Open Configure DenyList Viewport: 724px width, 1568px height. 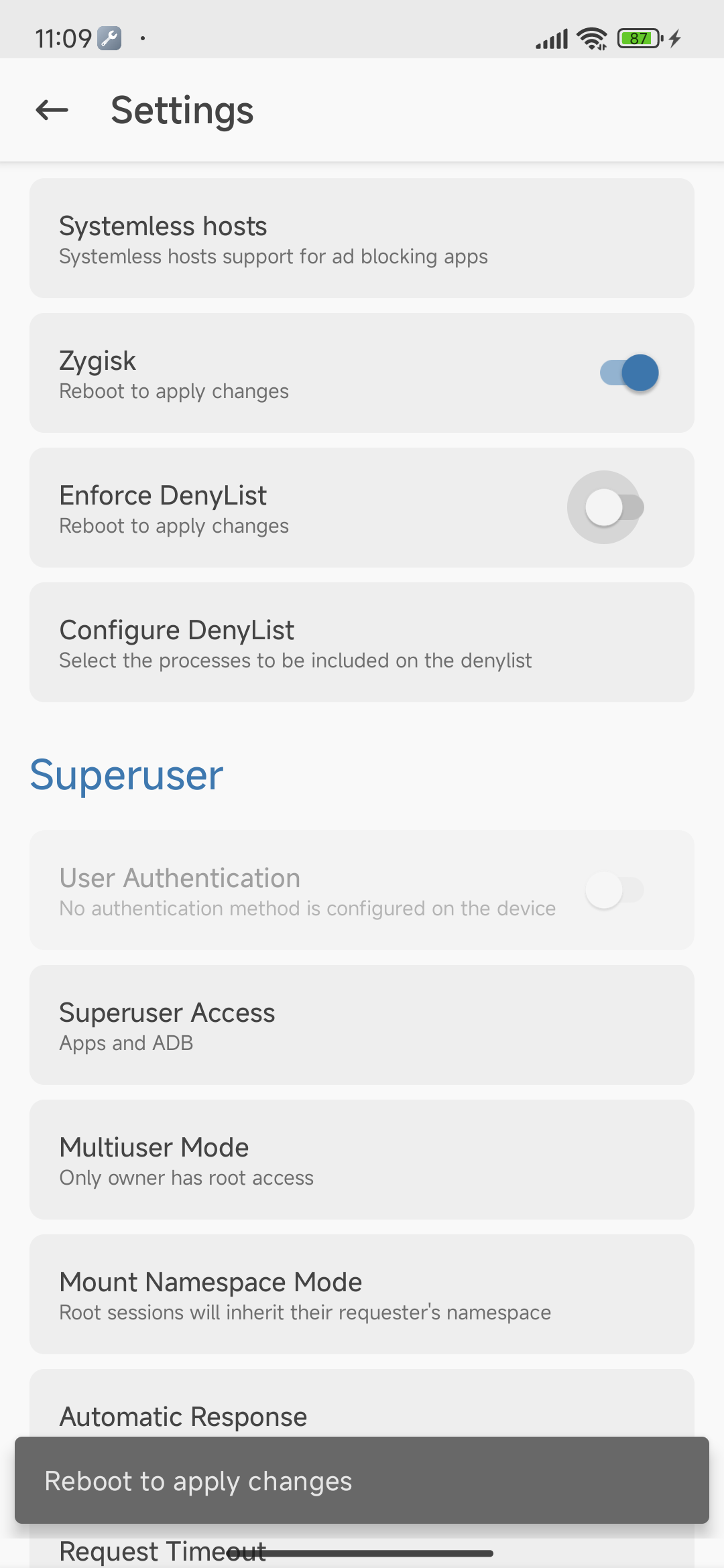[362, 643]
